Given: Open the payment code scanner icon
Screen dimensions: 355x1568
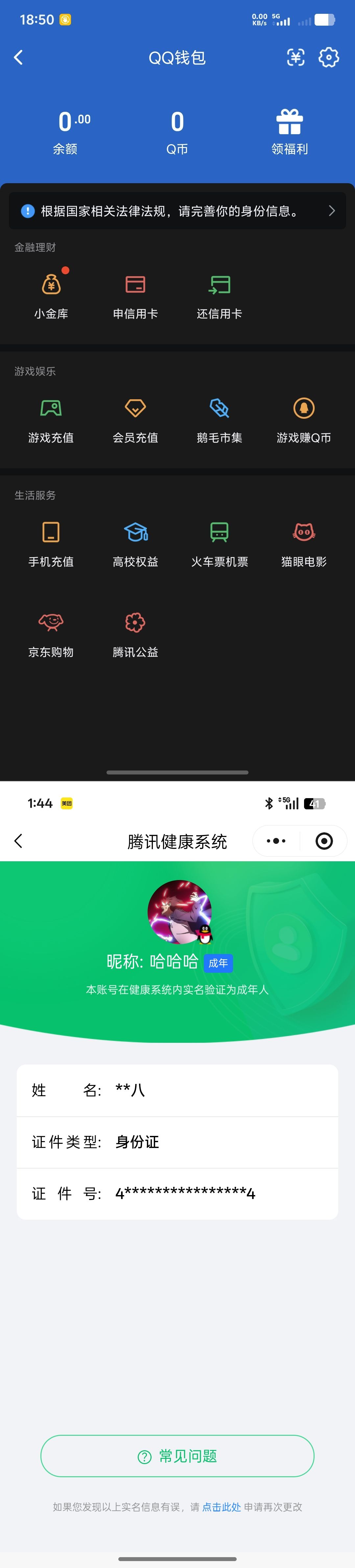Looking at the screenshot, I should (x=296, y=58).
